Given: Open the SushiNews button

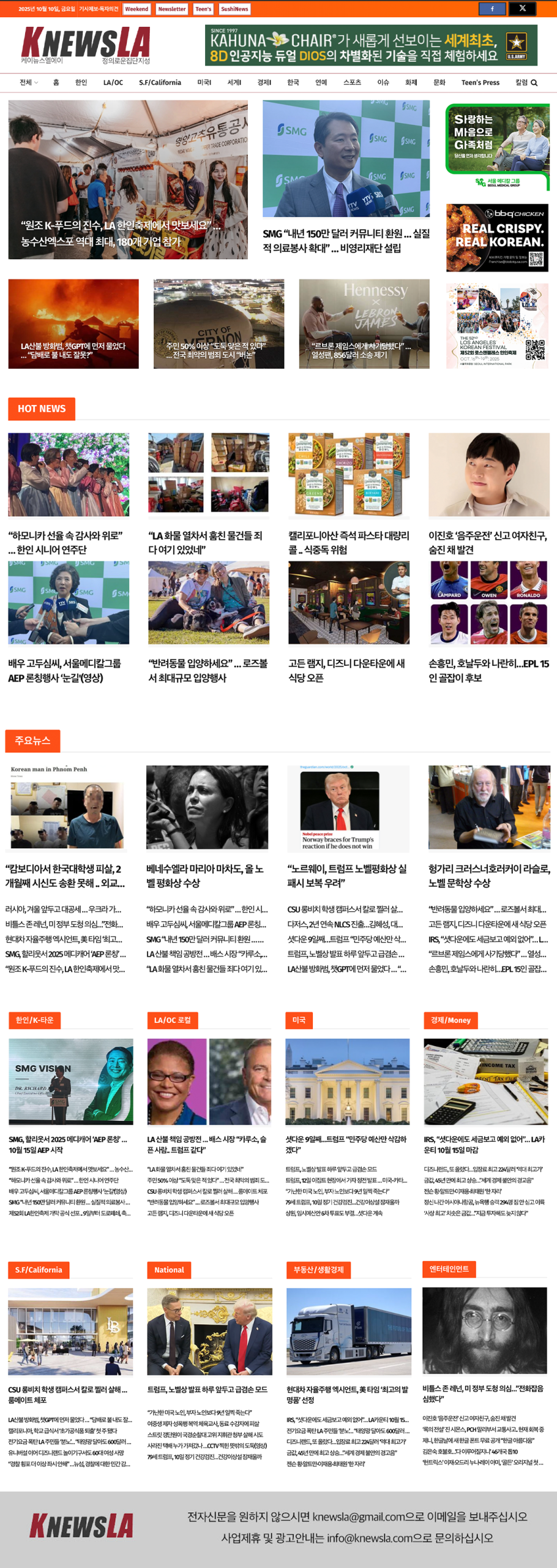Looking at the screenshot, I should [x=234, y=9].
